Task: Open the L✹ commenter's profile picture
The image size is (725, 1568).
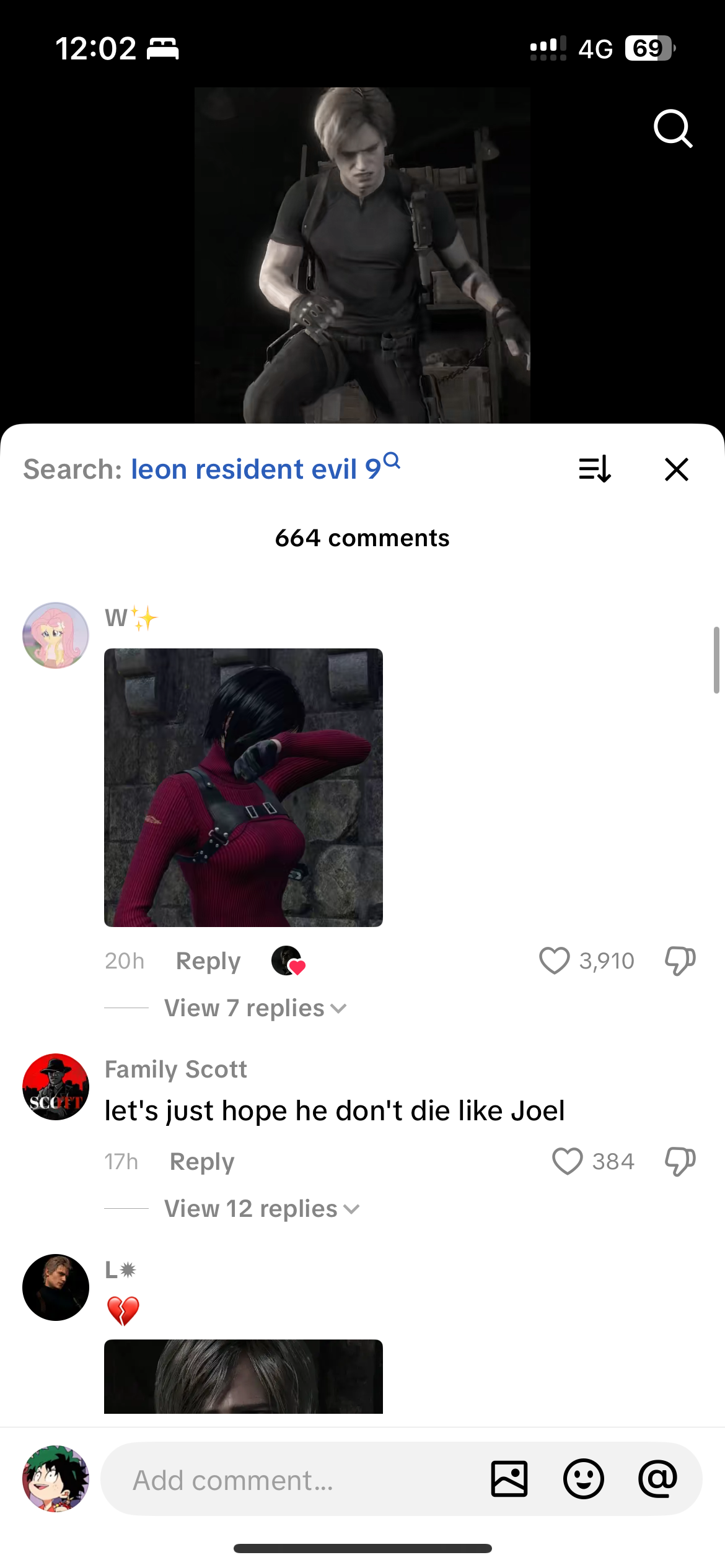Action: coord(56,1287)
